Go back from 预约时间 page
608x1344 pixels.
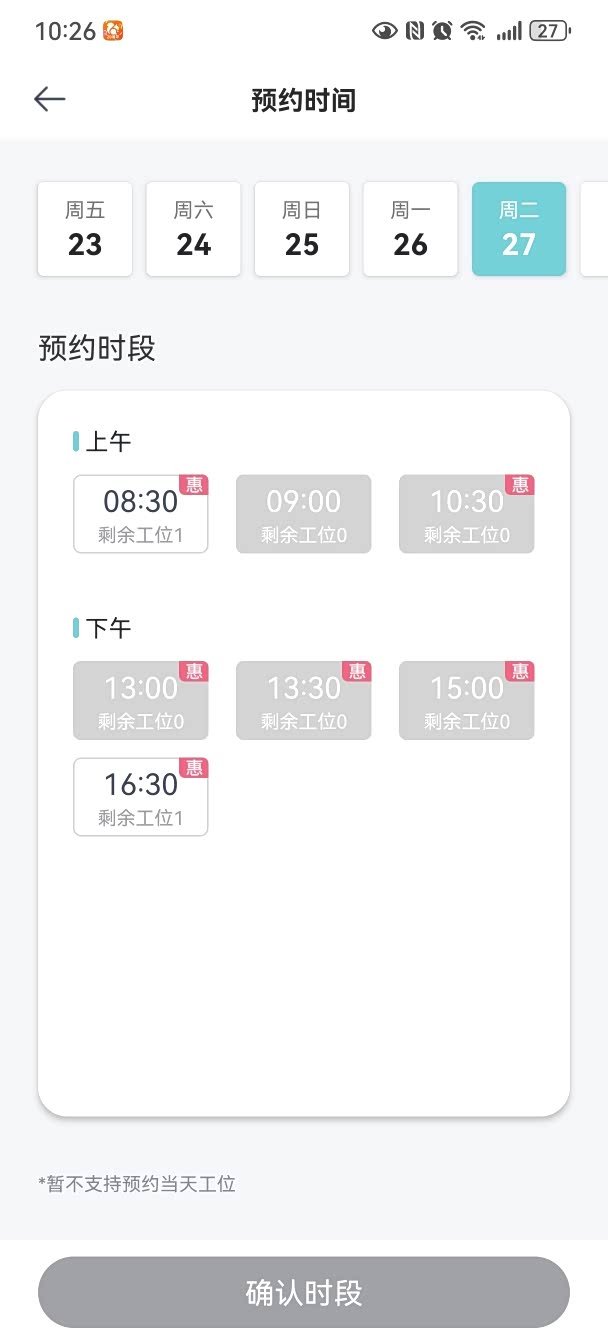pos(49,99)
